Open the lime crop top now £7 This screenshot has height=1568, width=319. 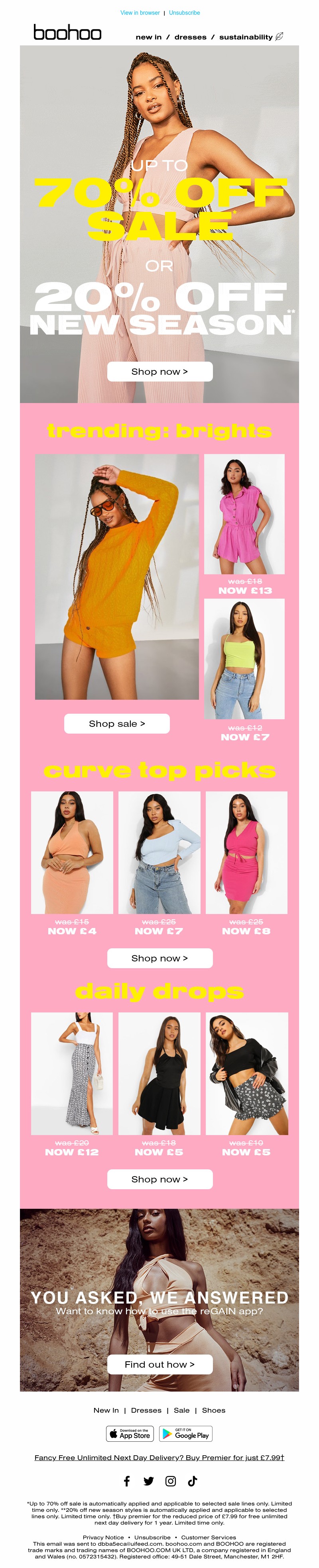click(x=244, y=659)
